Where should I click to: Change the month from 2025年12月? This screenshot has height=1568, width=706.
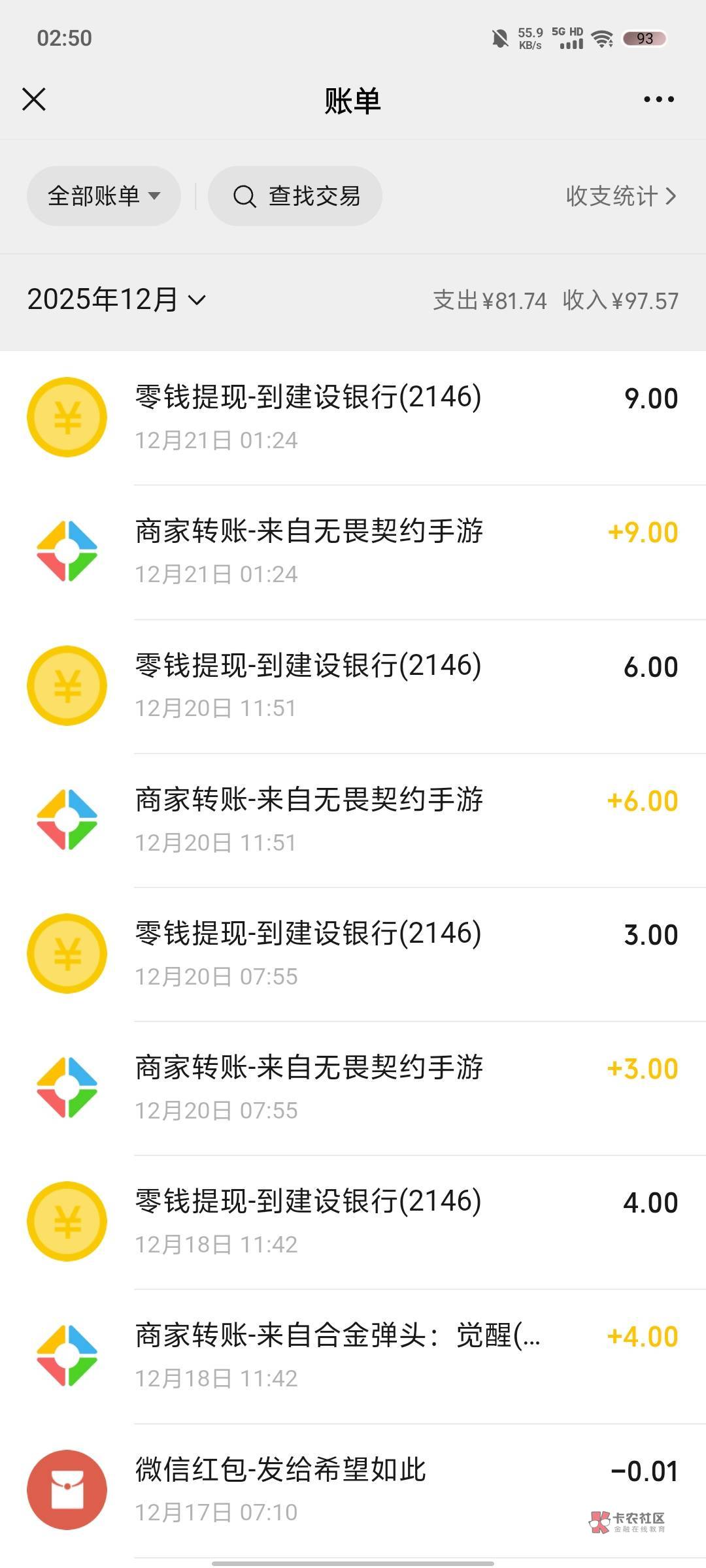pos(116,300)
